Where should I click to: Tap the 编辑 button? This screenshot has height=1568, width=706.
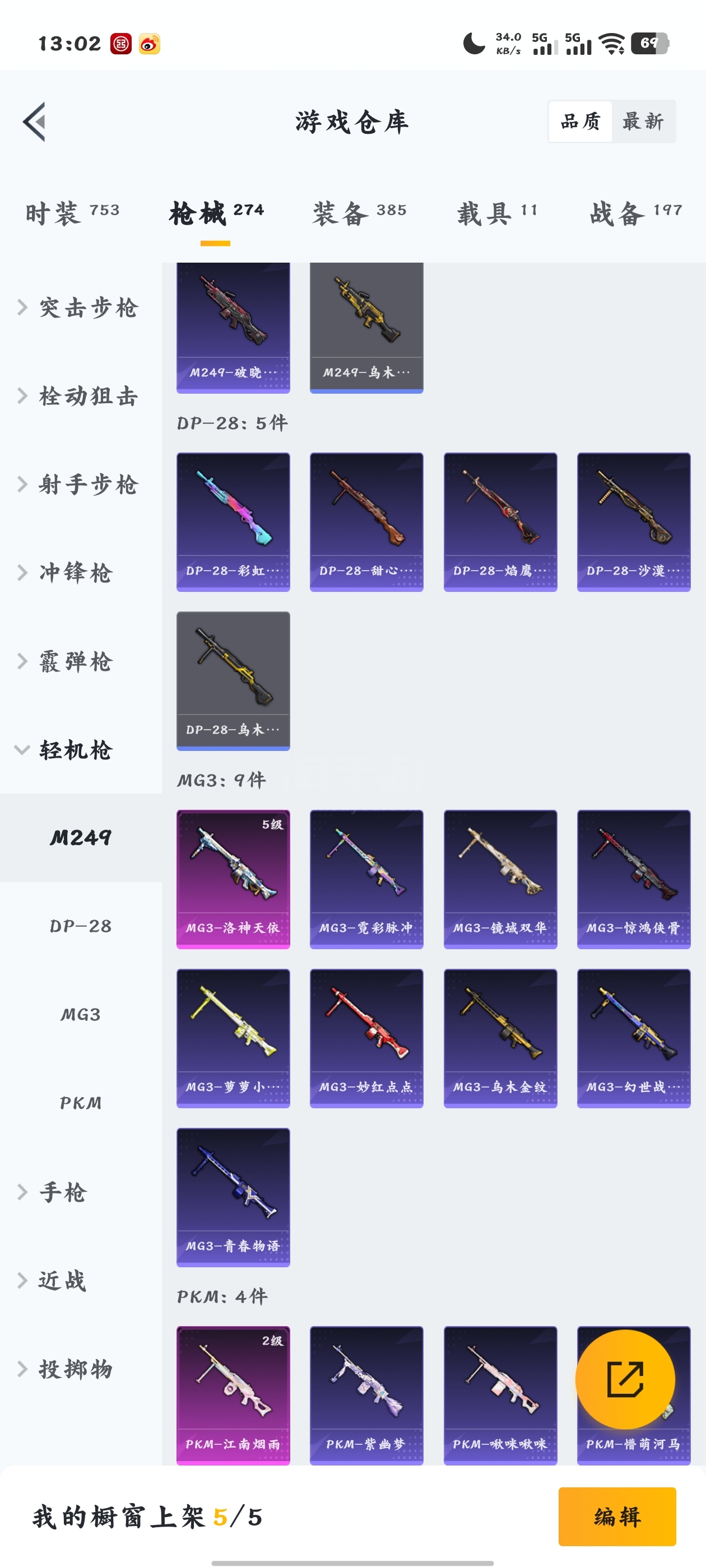tap(617, 1516)
